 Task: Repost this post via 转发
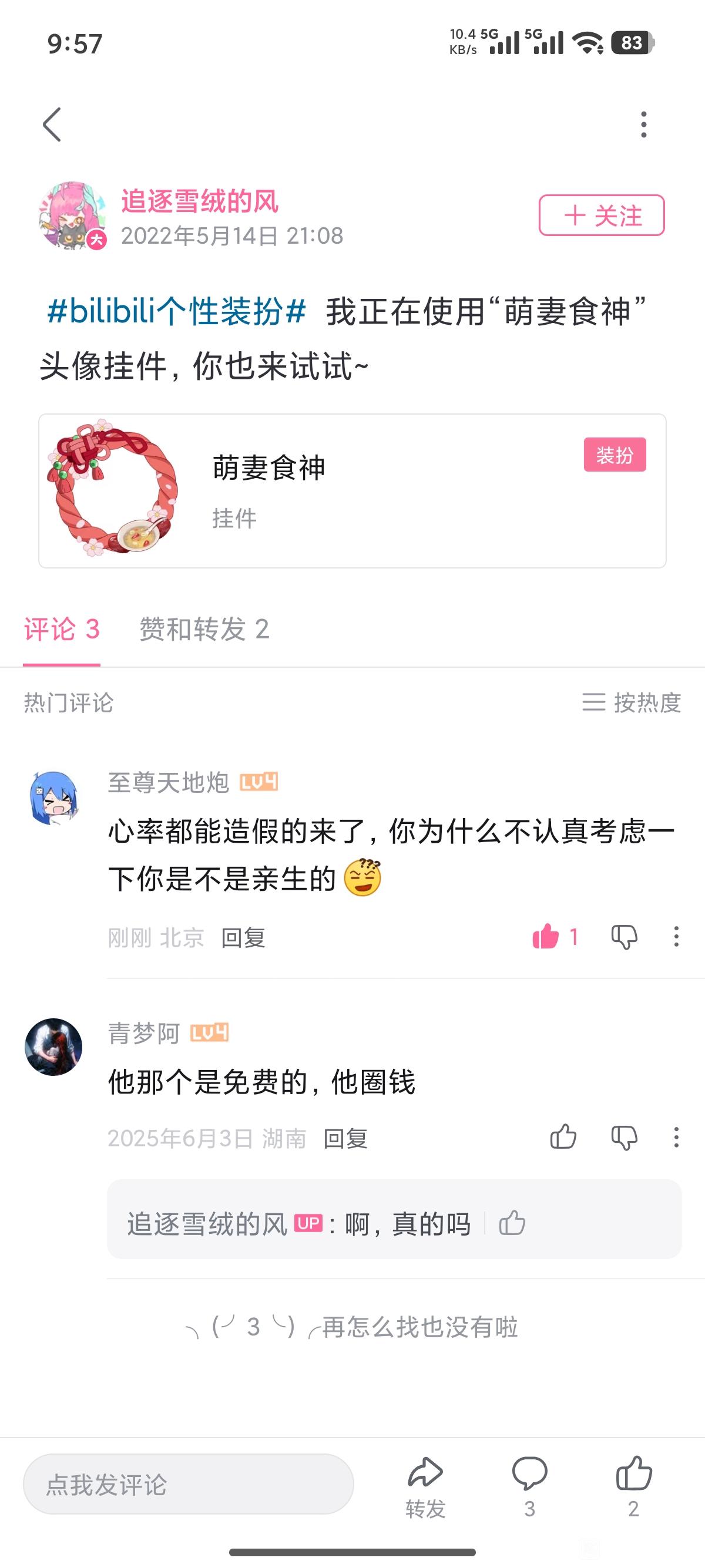[425, 1485]
